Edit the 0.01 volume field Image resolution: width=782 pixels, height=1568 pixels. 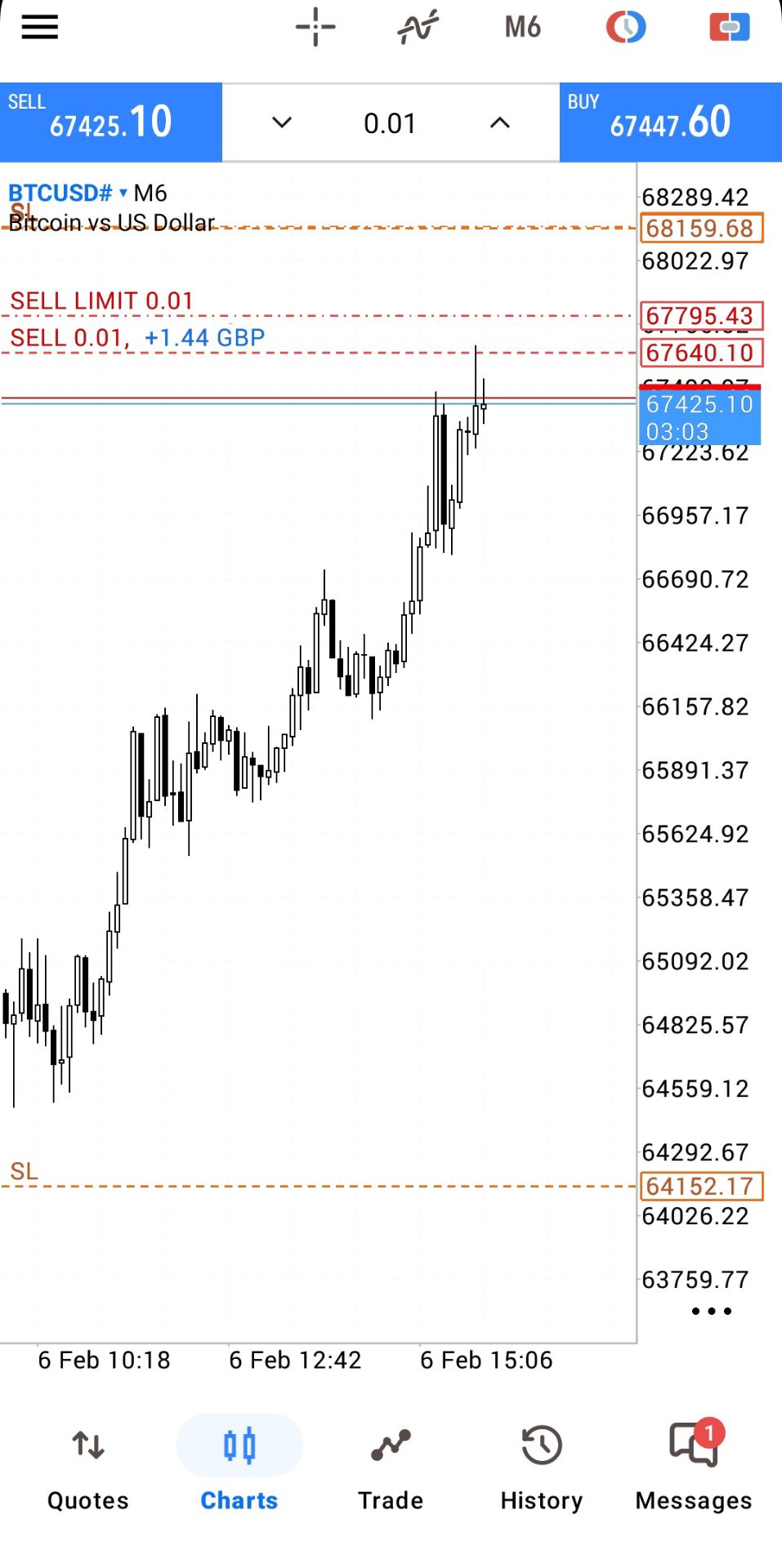(390, 123)
